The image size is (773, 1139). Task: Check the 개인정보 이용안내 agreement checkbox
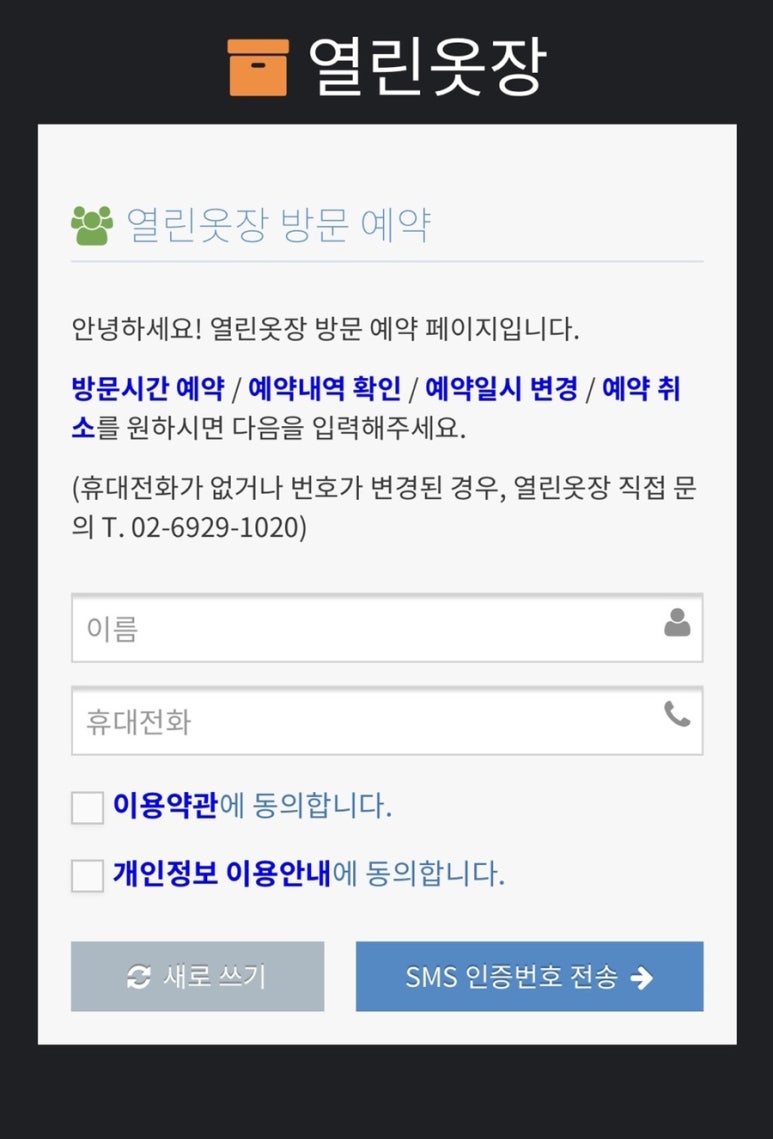88,876
